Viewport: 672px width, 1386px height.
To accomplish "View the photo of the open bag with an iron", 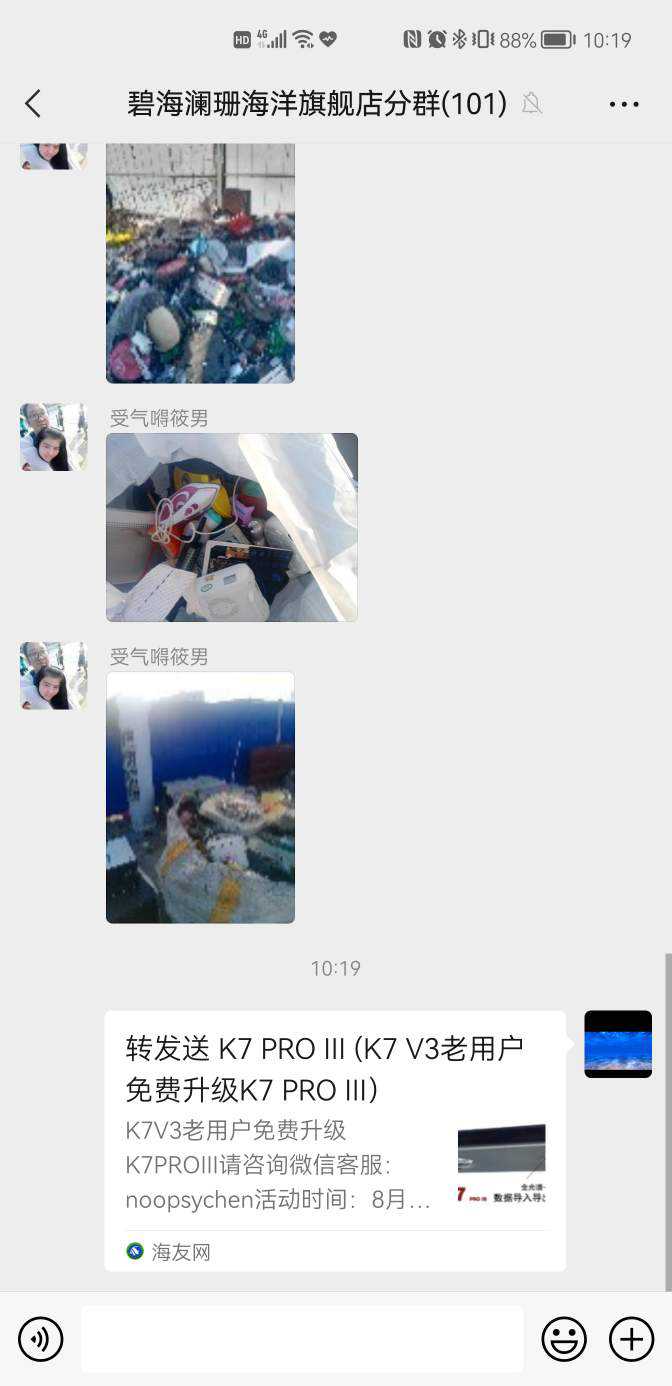I will click(x=231, y=527).
